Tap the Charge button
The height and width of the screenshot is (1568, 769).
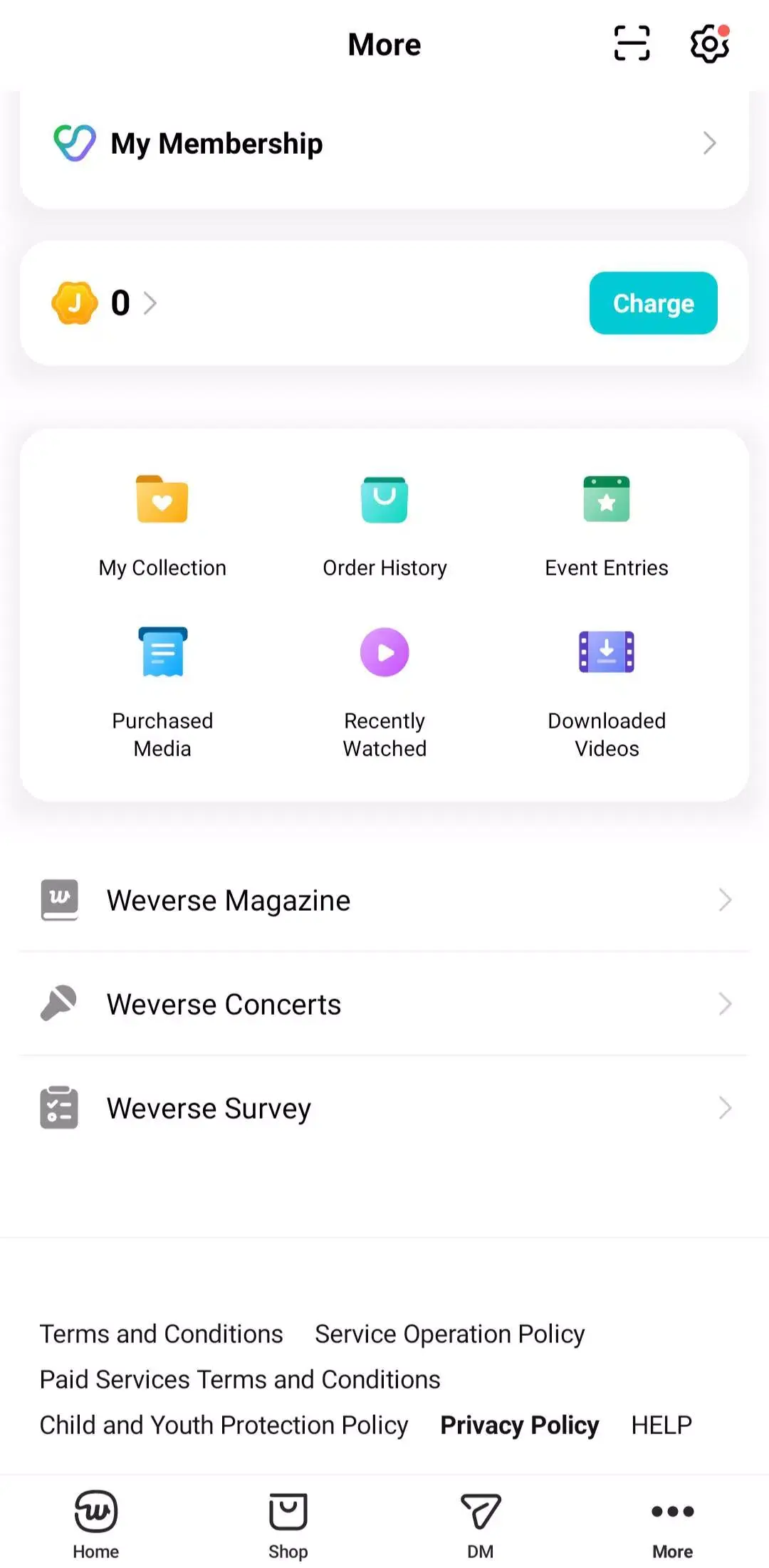[653, 303]
